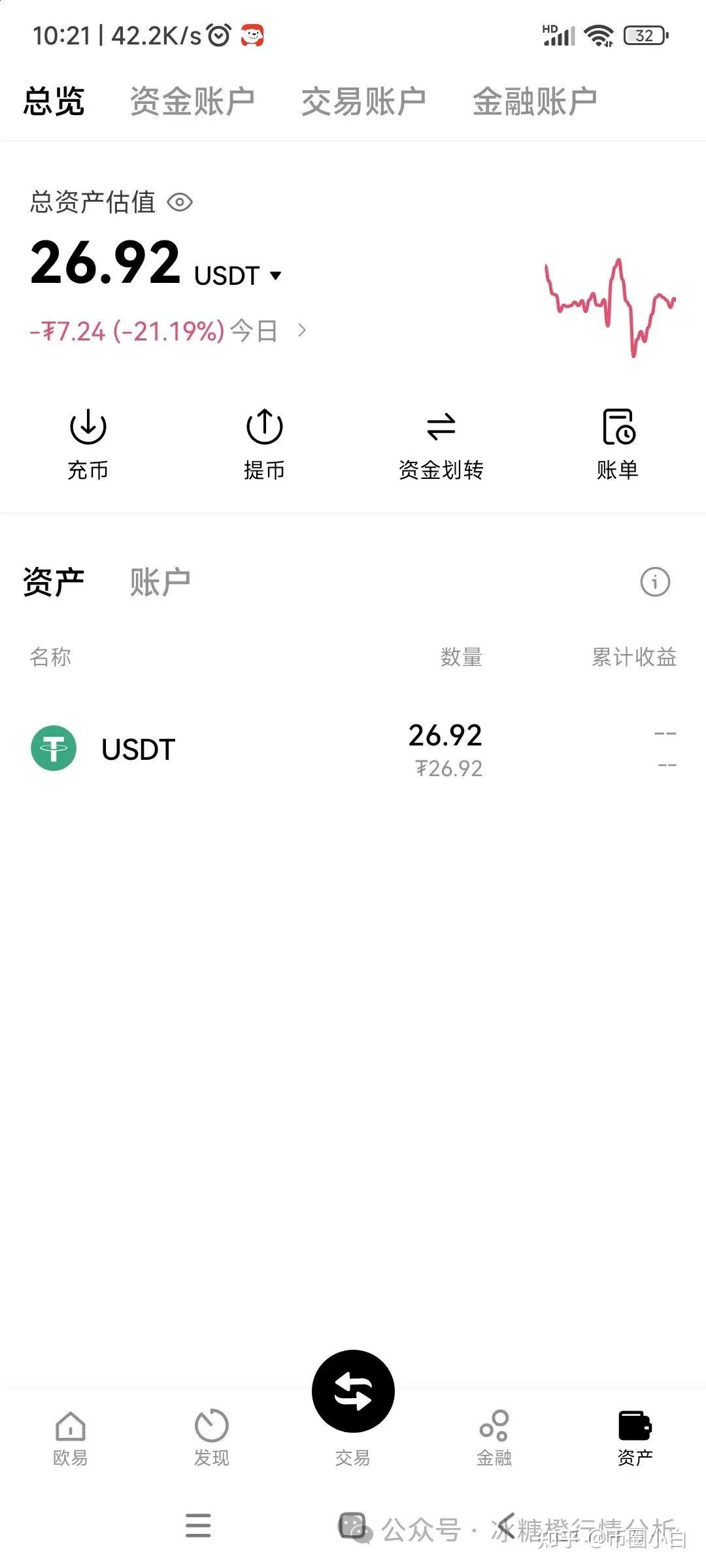
Task: Open the 交易账户 tab
Action: coord(363,101)
